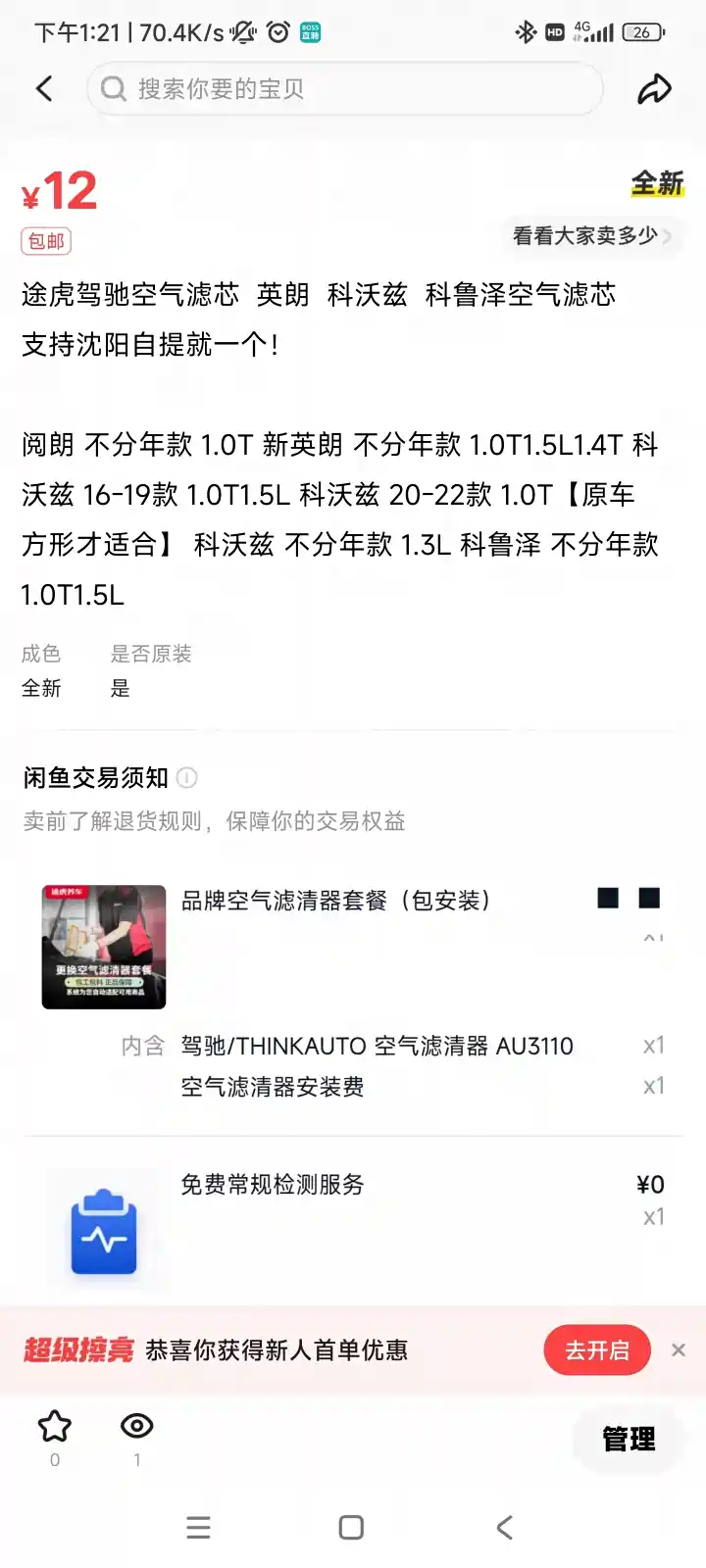Open the info icon beside 闲鱼交易须知

tap(187, 778)
